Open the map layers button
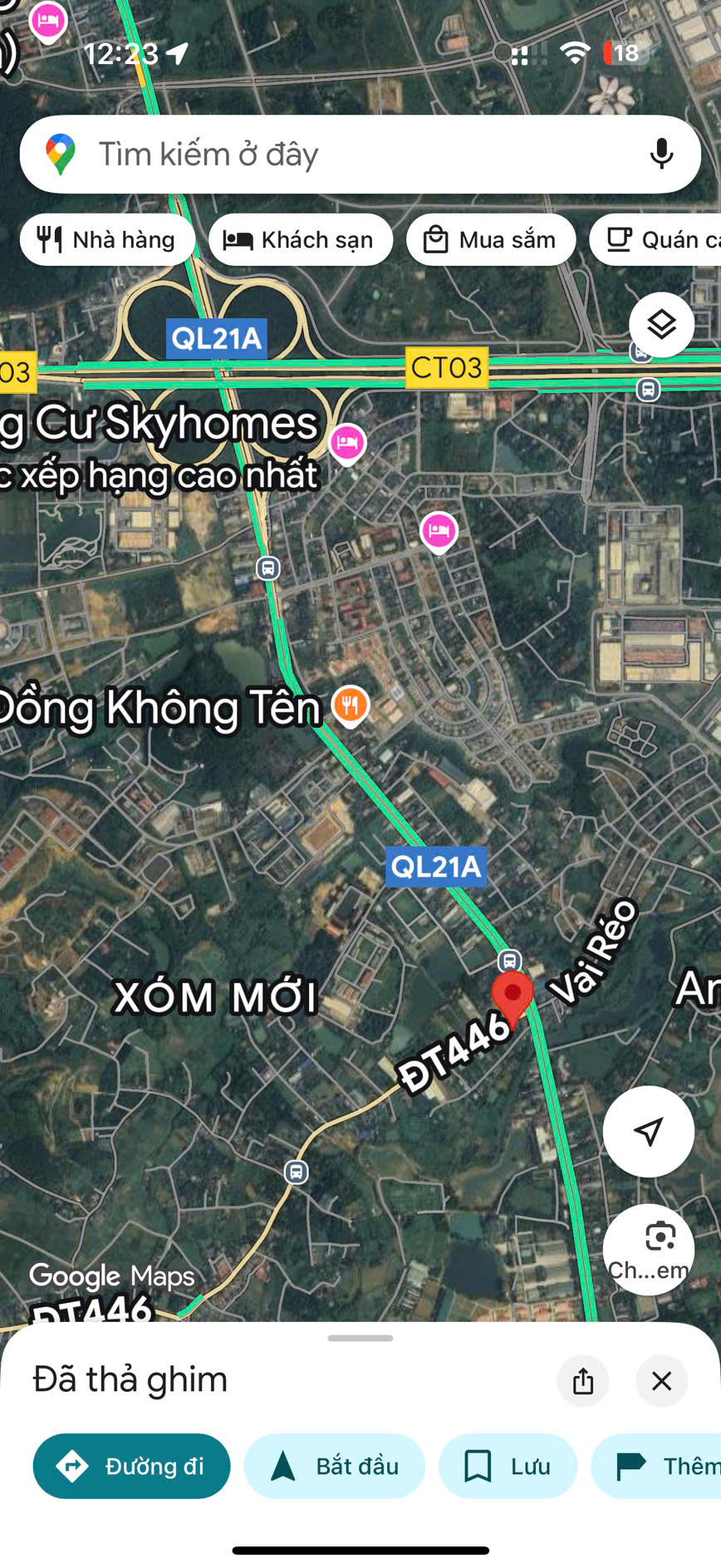 [x=661, y=325]
